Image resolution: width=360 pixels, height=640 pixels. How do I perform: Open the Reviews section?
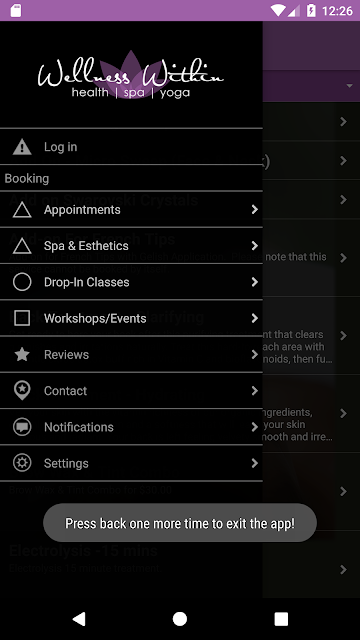click(131, 354)
